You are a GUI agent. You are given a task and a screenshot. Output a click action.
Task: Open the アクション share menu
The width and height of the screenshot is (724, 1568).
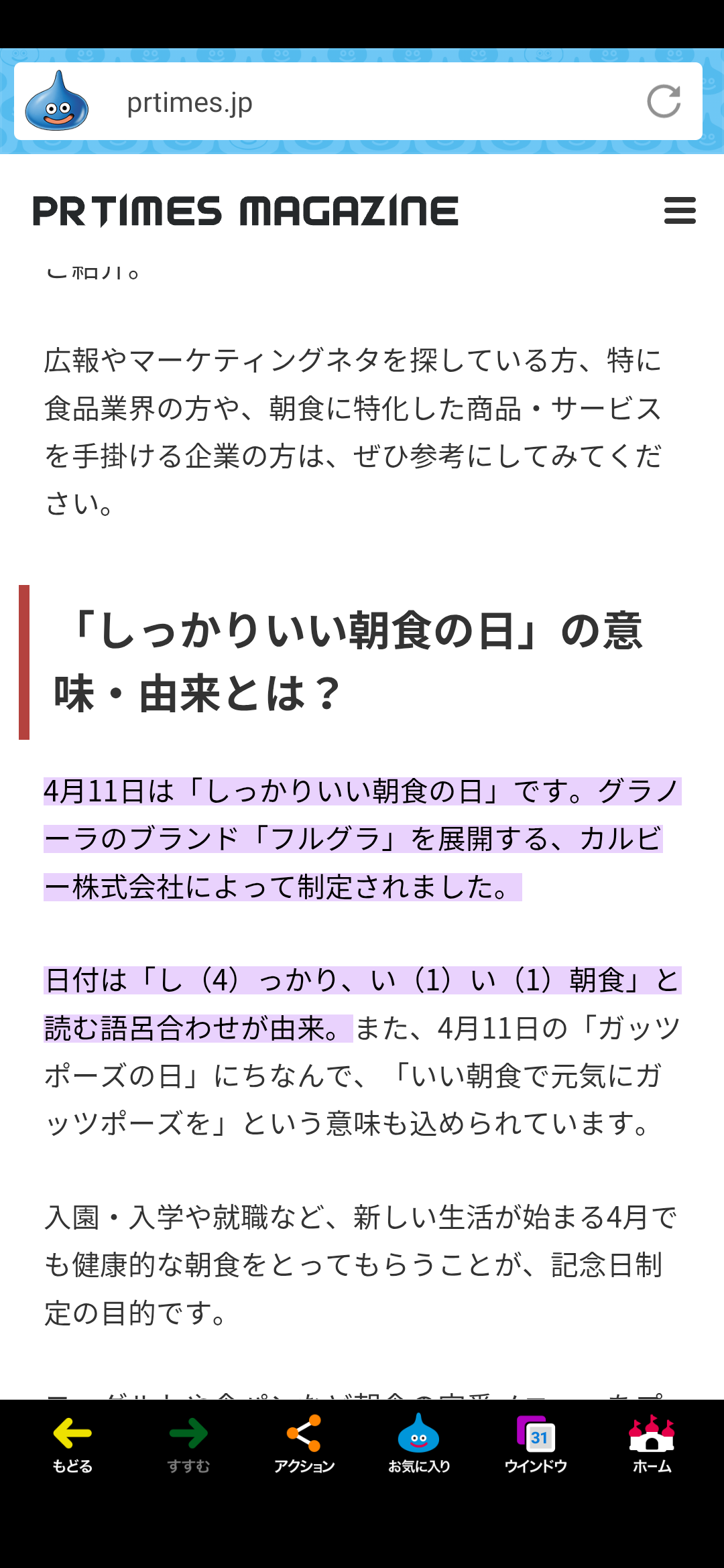tap(304, 1444)
